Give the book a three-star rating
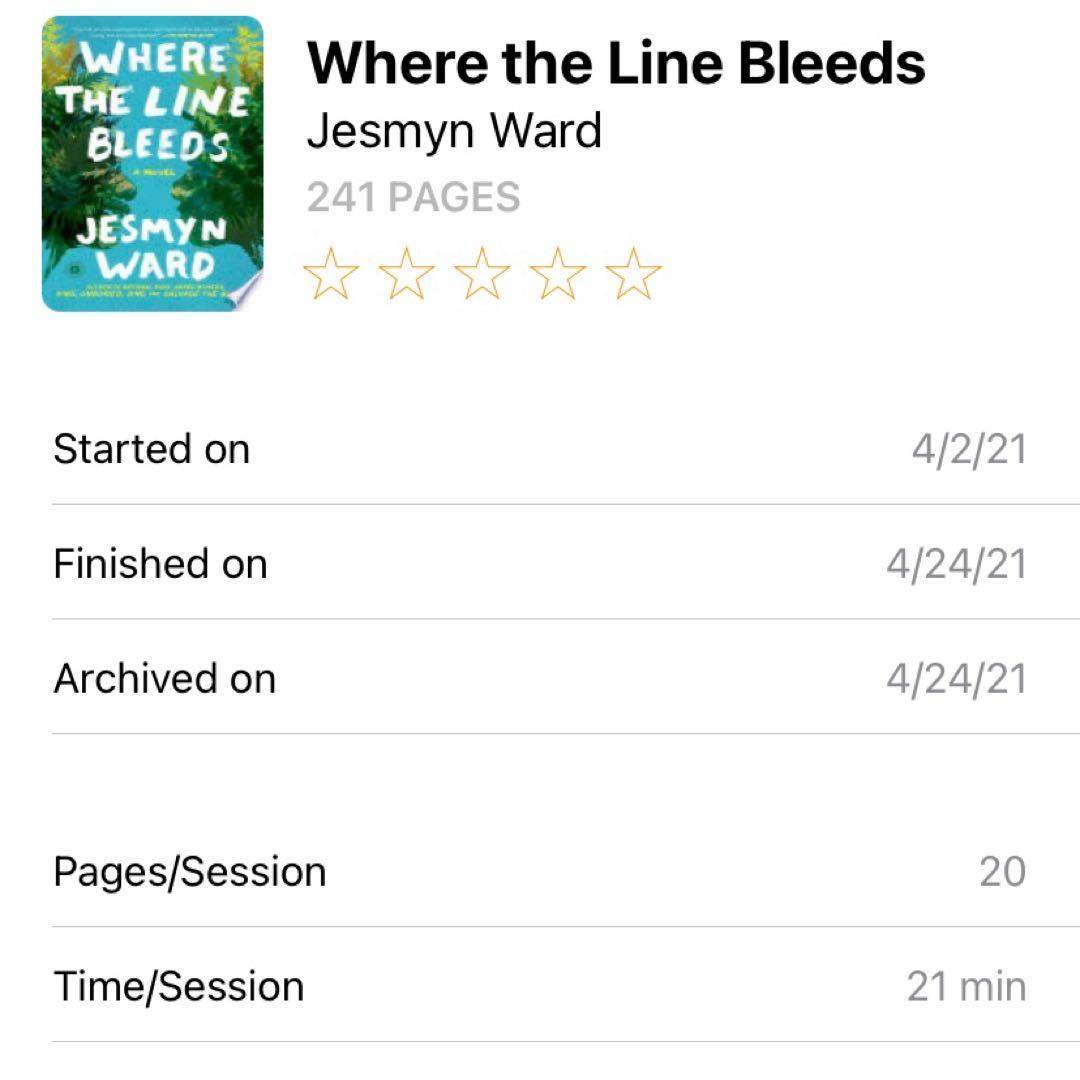This screenshot has width=1080, height=1080. (482, 274)
